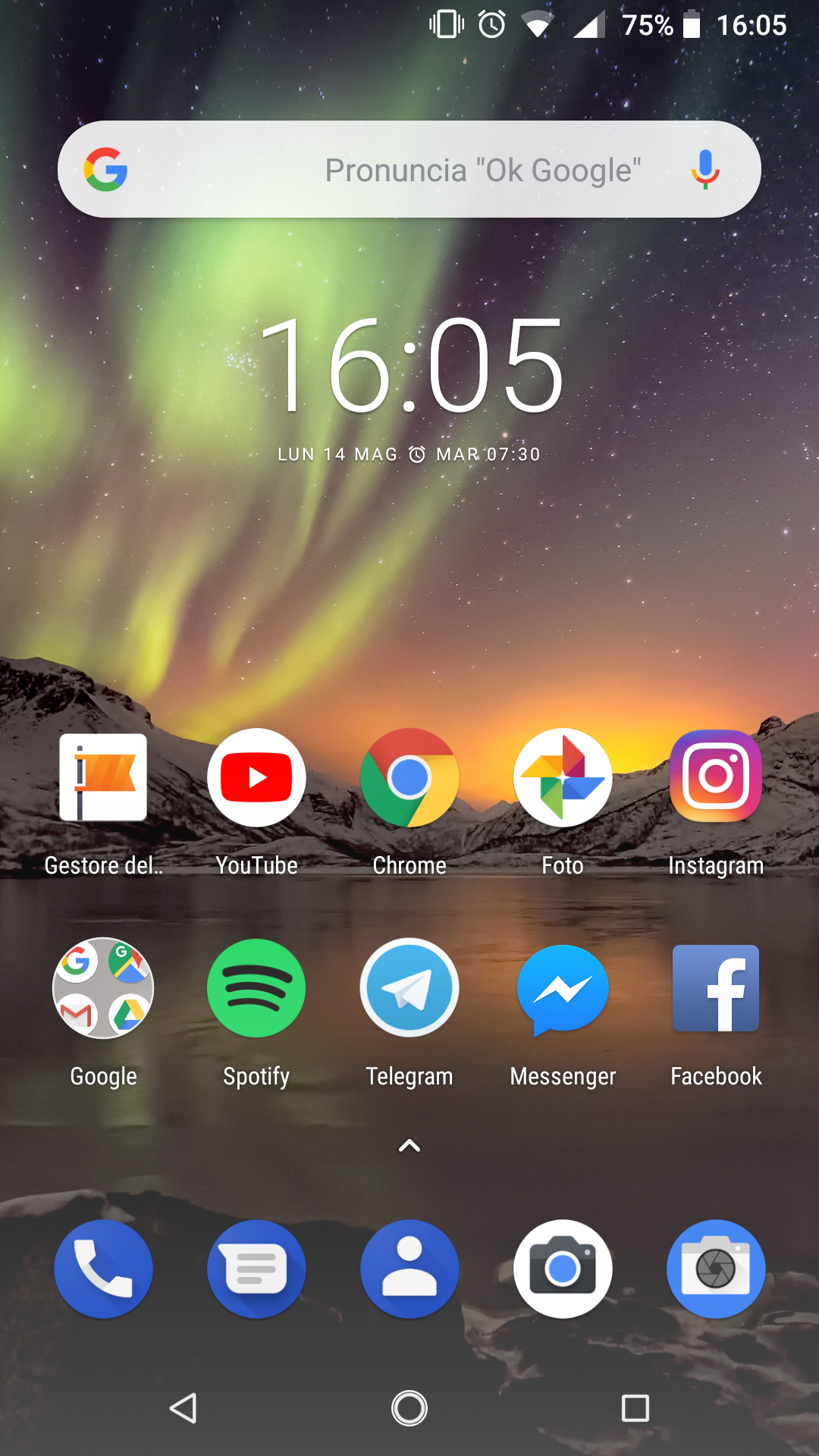This screenshot has height=1456, width=819.
Task: Open Contacts from the dock
Action: [409, 1269]
